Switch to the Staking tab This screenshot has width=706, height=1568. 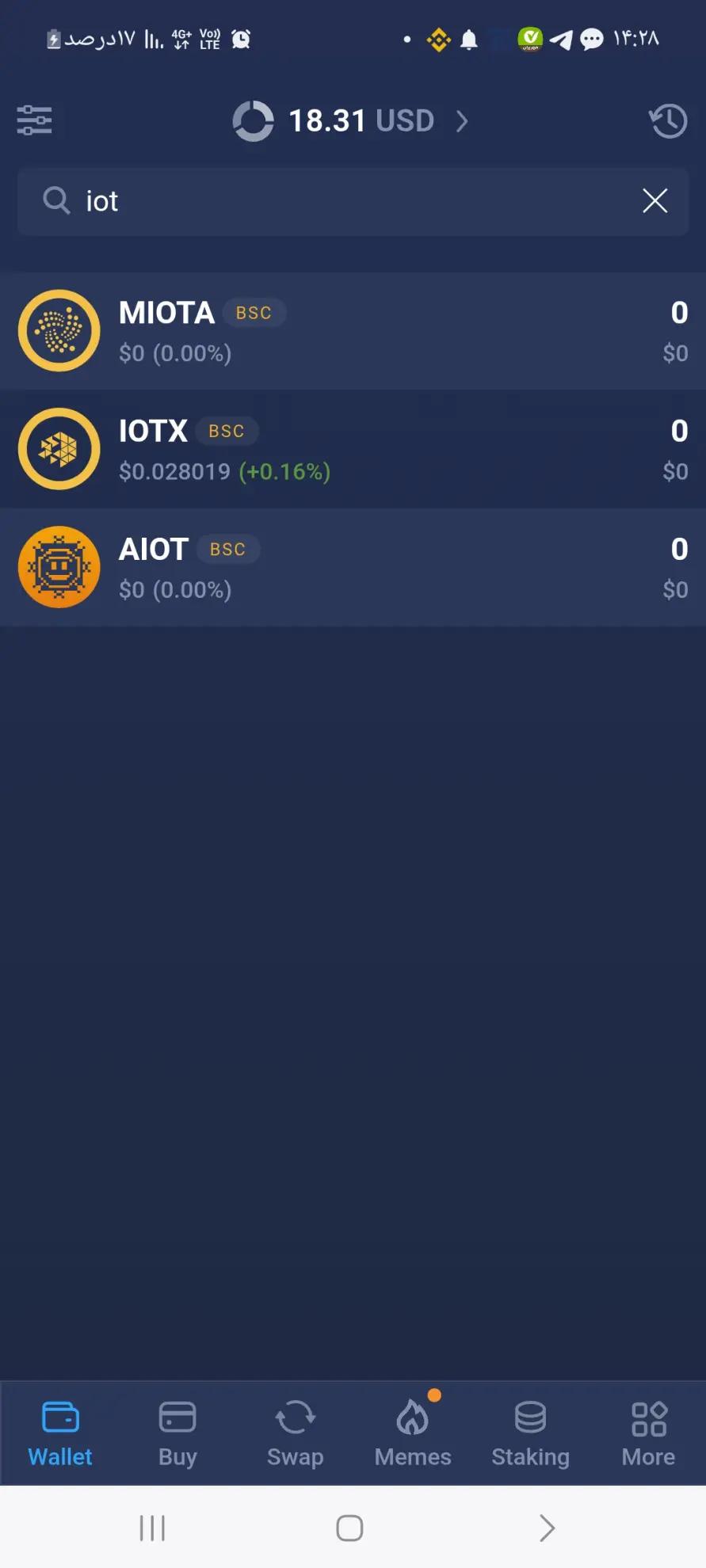(530, 1433)
